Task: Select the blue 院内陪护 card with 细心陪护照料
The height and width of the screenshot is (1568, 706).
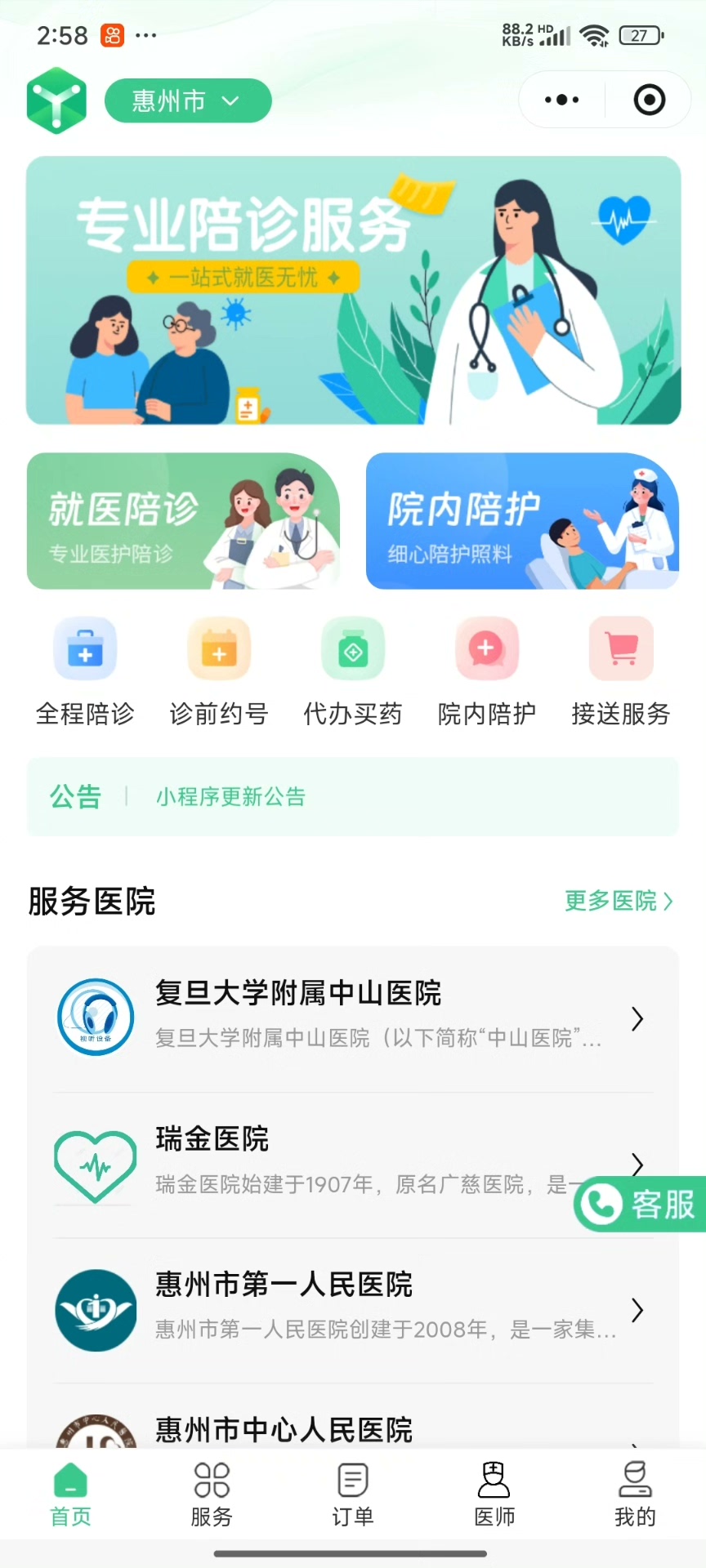Action: [x=522, y=521]
